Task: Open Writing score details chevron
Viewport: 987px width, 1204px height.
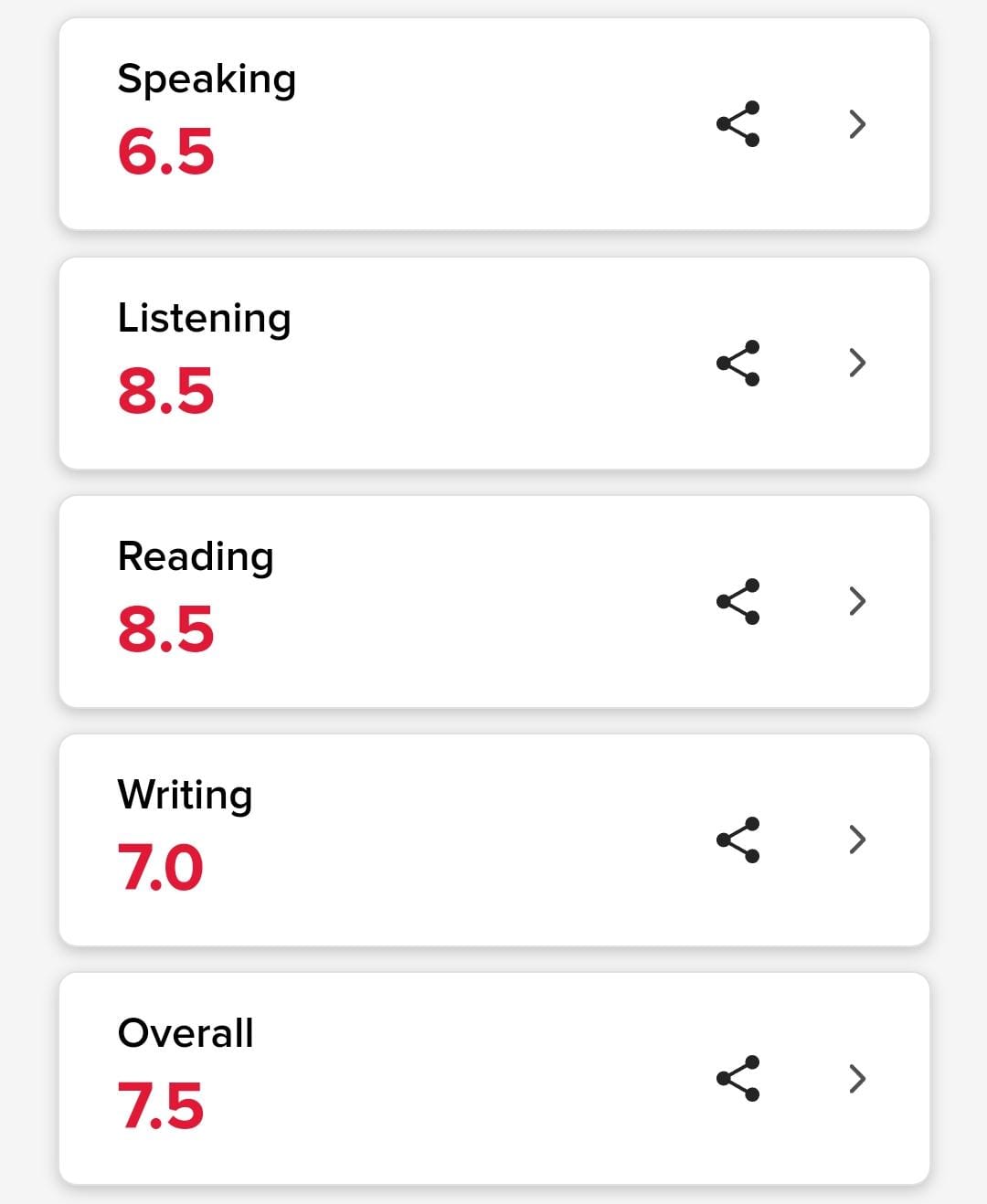Action: coord(857,840)
